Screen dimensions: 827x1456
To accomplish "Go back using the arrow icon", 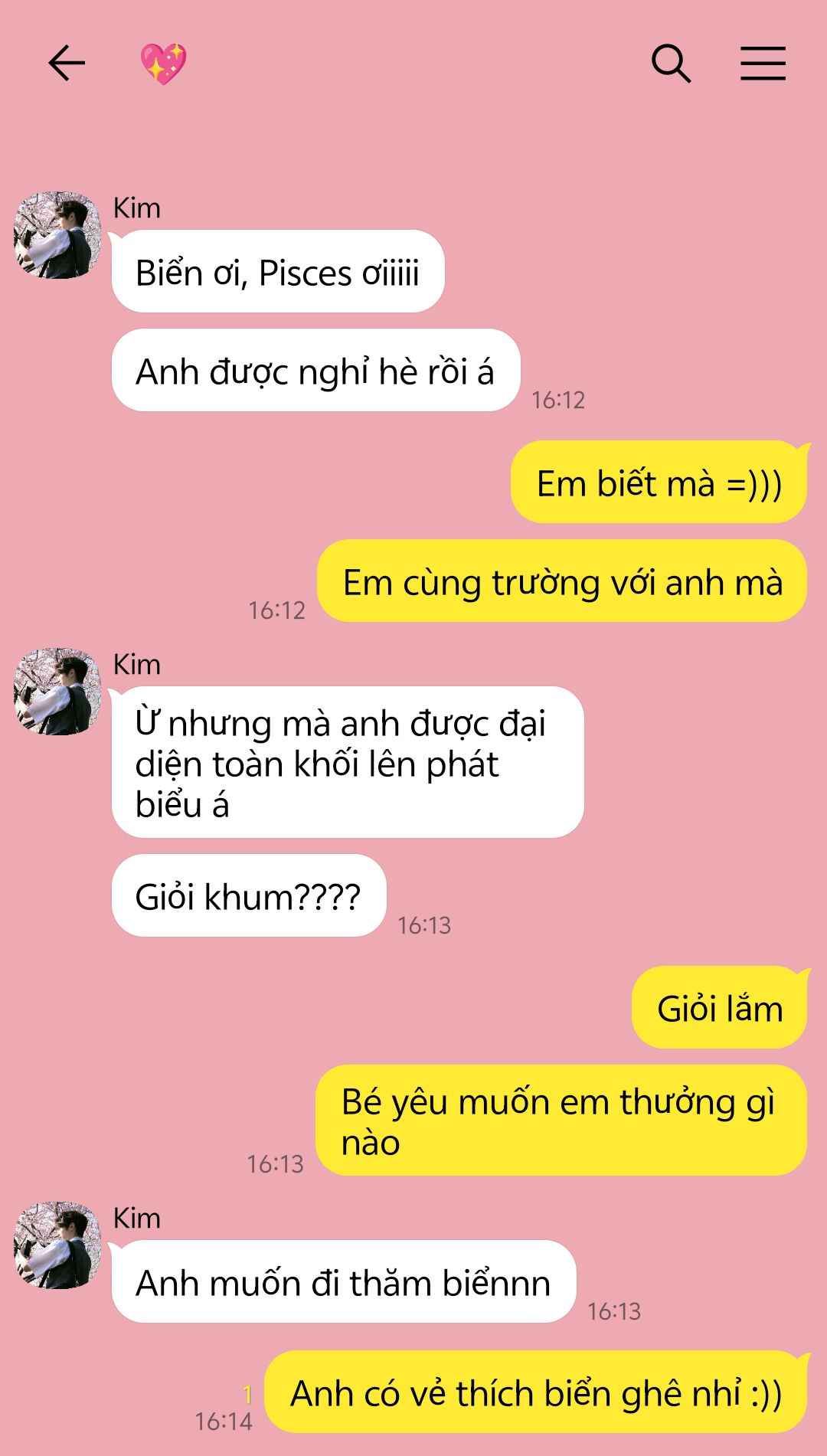I will pyautogui.click(x=67, y=63).
